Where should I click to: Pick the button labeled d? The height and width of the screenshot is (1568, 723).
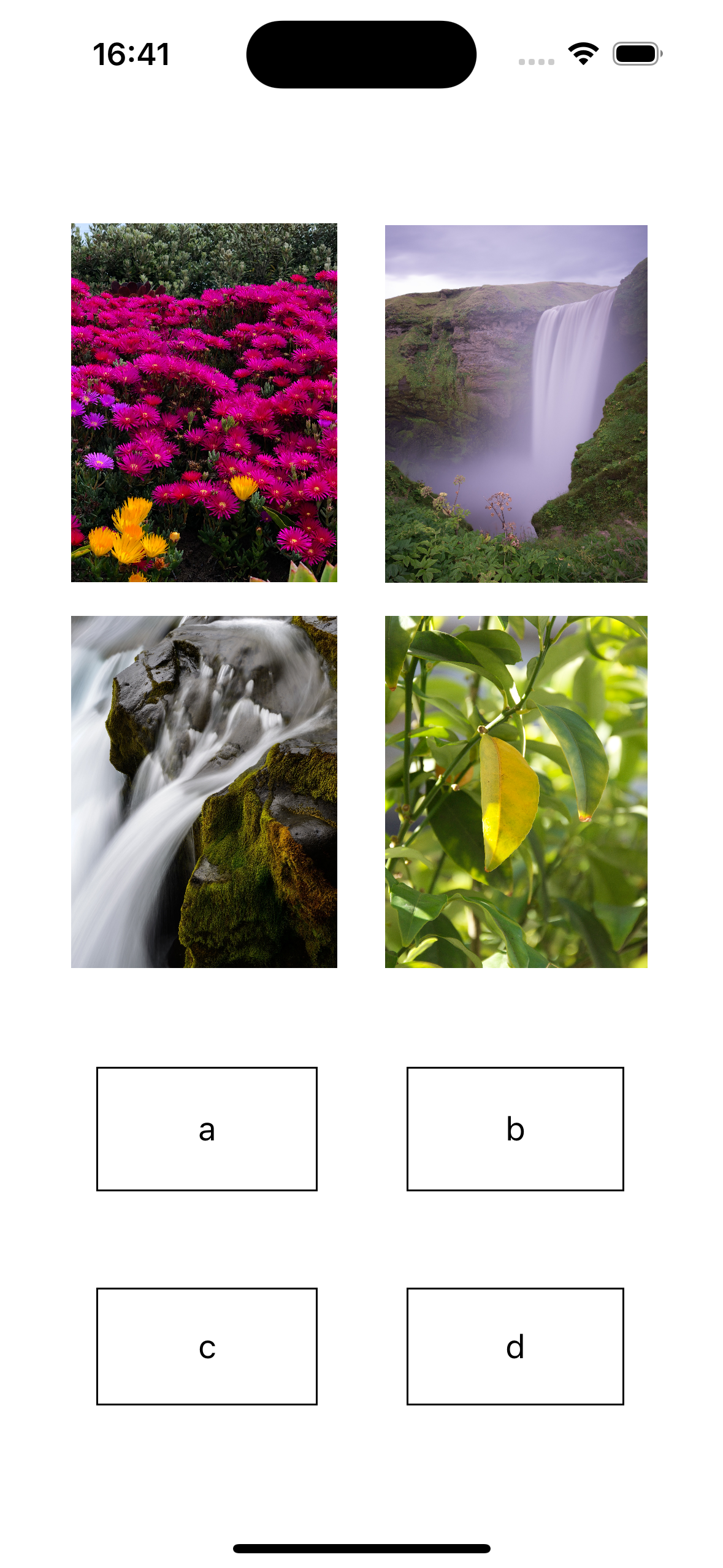click(515, 1347)
